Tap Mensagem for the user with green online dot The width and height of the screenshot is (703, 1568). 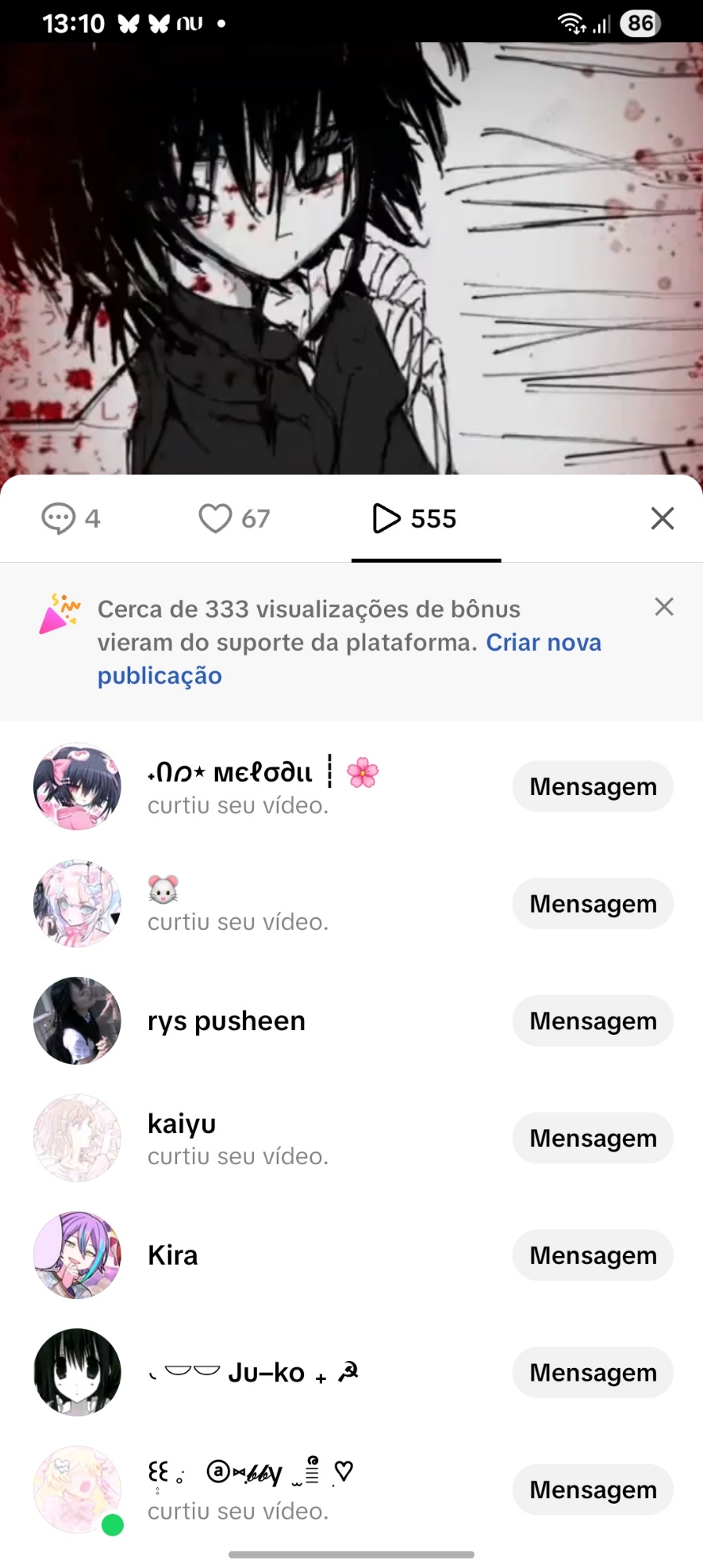pyautogui.click(x=592, y=1490)
